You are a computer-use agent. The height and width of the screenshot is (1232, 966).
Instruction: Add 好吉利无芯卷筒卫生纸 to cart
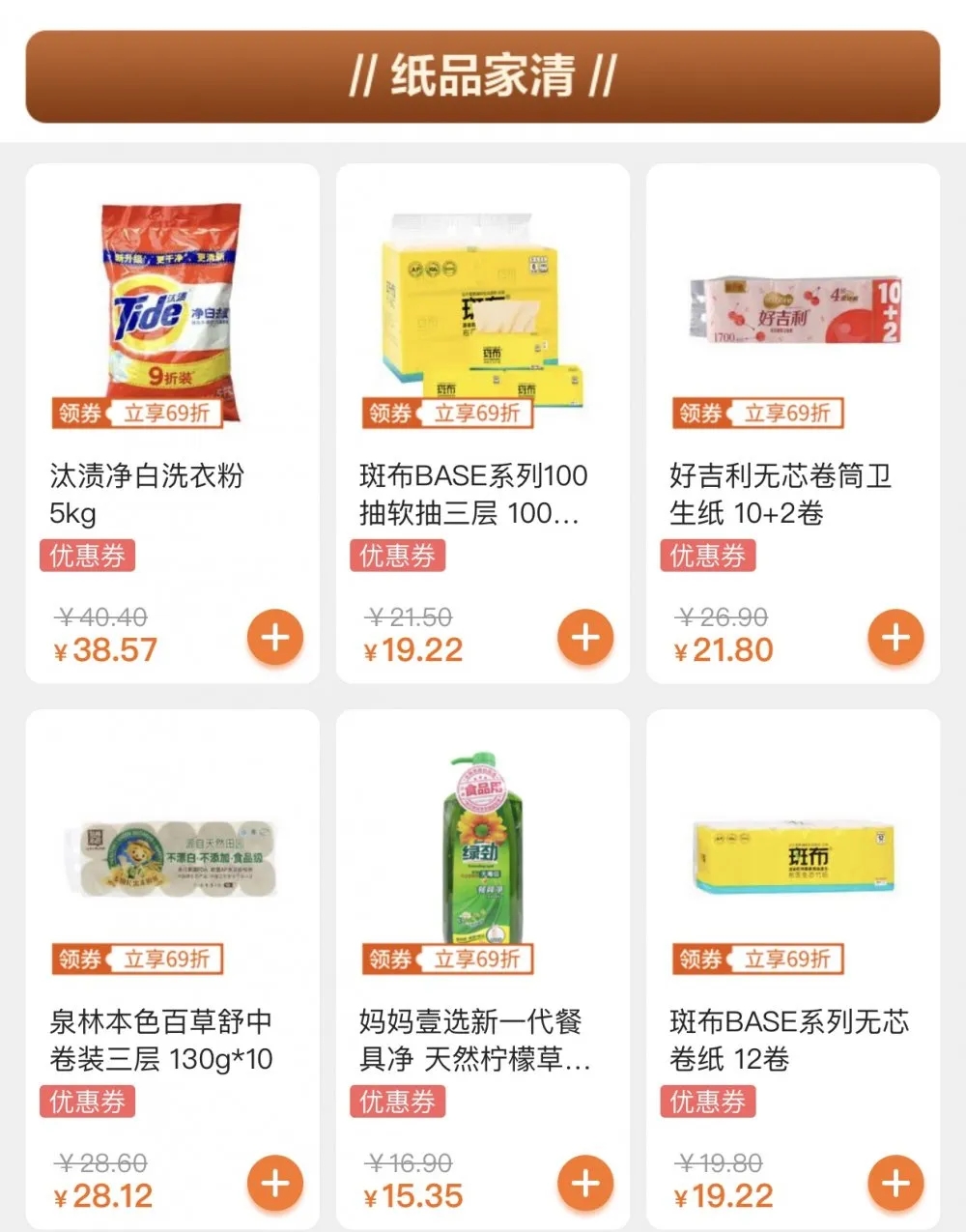[895, 638]
